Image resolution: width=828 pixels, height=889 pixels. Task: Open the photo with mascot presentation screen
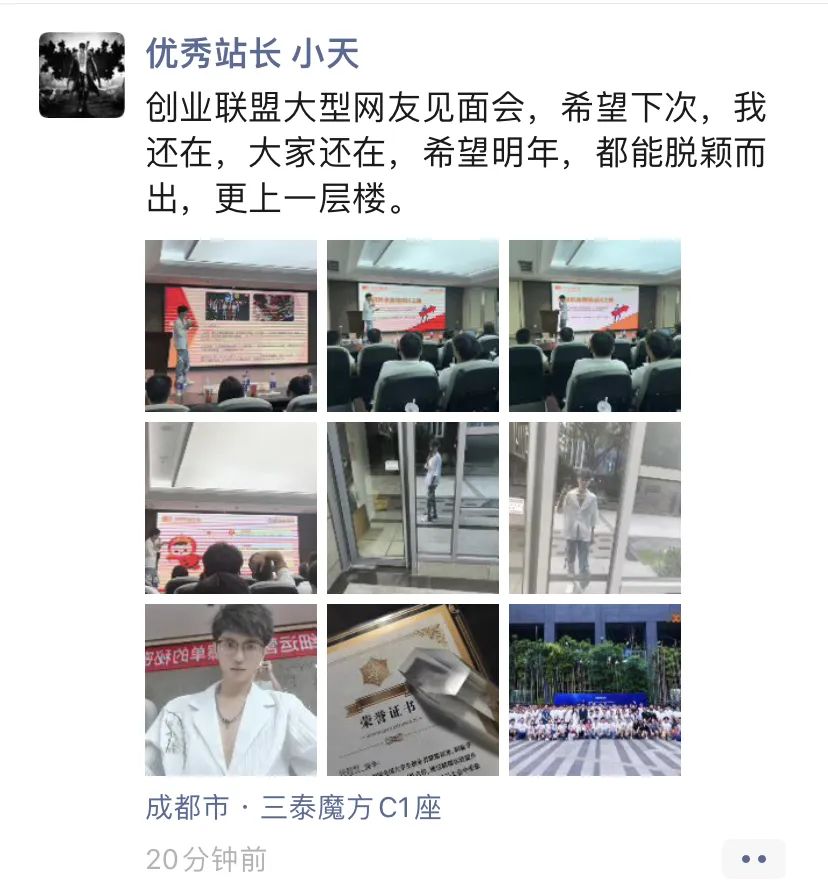pyautogui.click(x=231, y=507)
